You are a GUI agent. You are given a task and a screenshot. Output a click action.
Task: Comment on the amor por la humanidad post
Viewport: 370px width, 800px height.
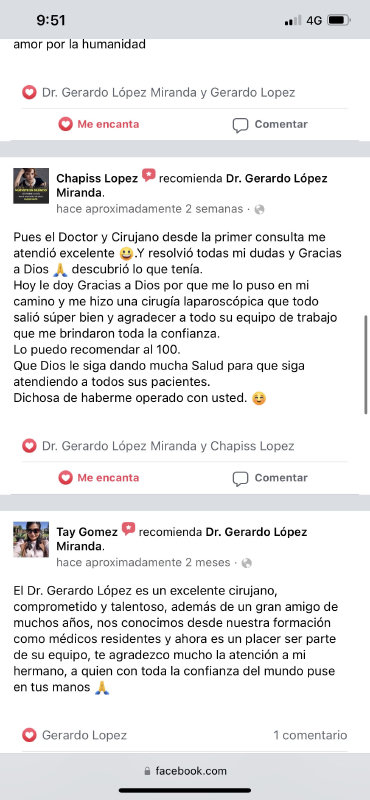pyautogui.click(x=270, y=124)
